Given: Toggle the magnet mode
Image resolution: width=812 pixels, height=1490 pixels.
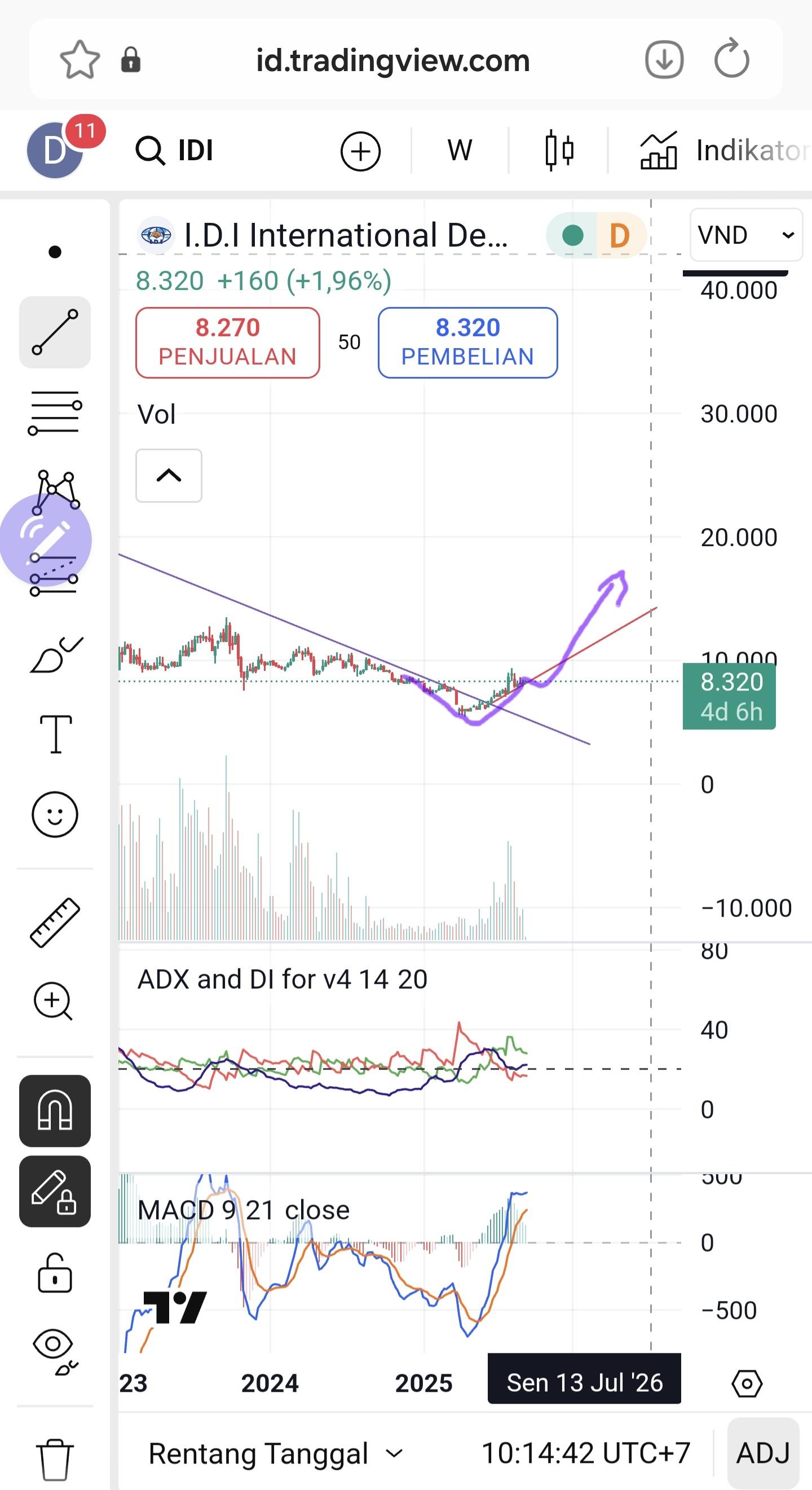Looking at the screenshot, I should [x=55, y=1110].
